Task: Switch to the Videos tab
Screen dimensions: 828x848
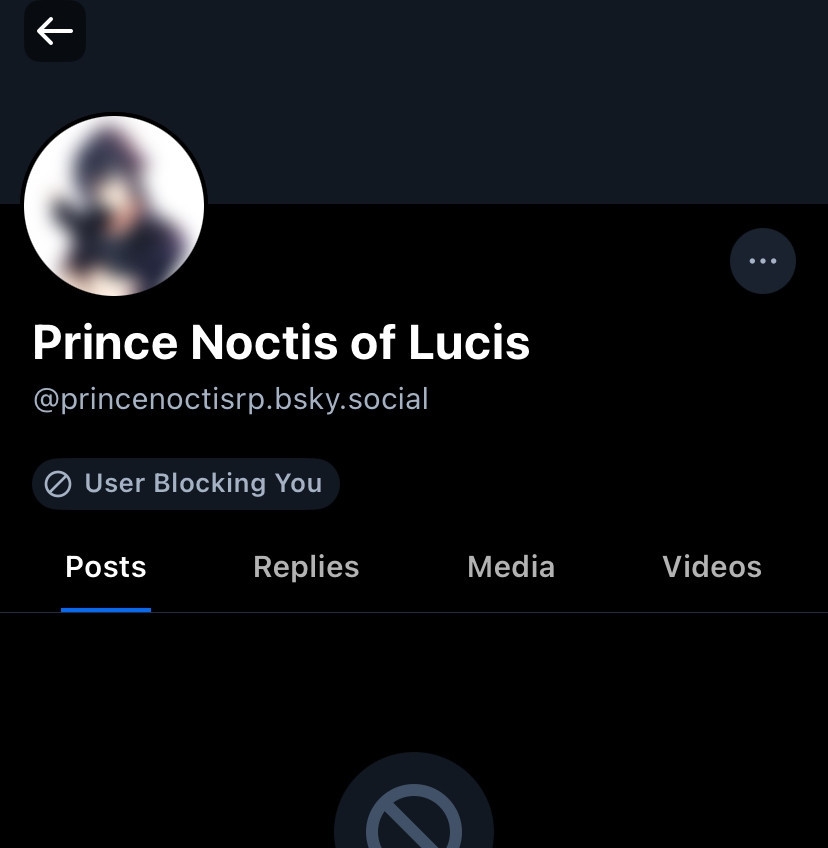Action: coord(712,567)
